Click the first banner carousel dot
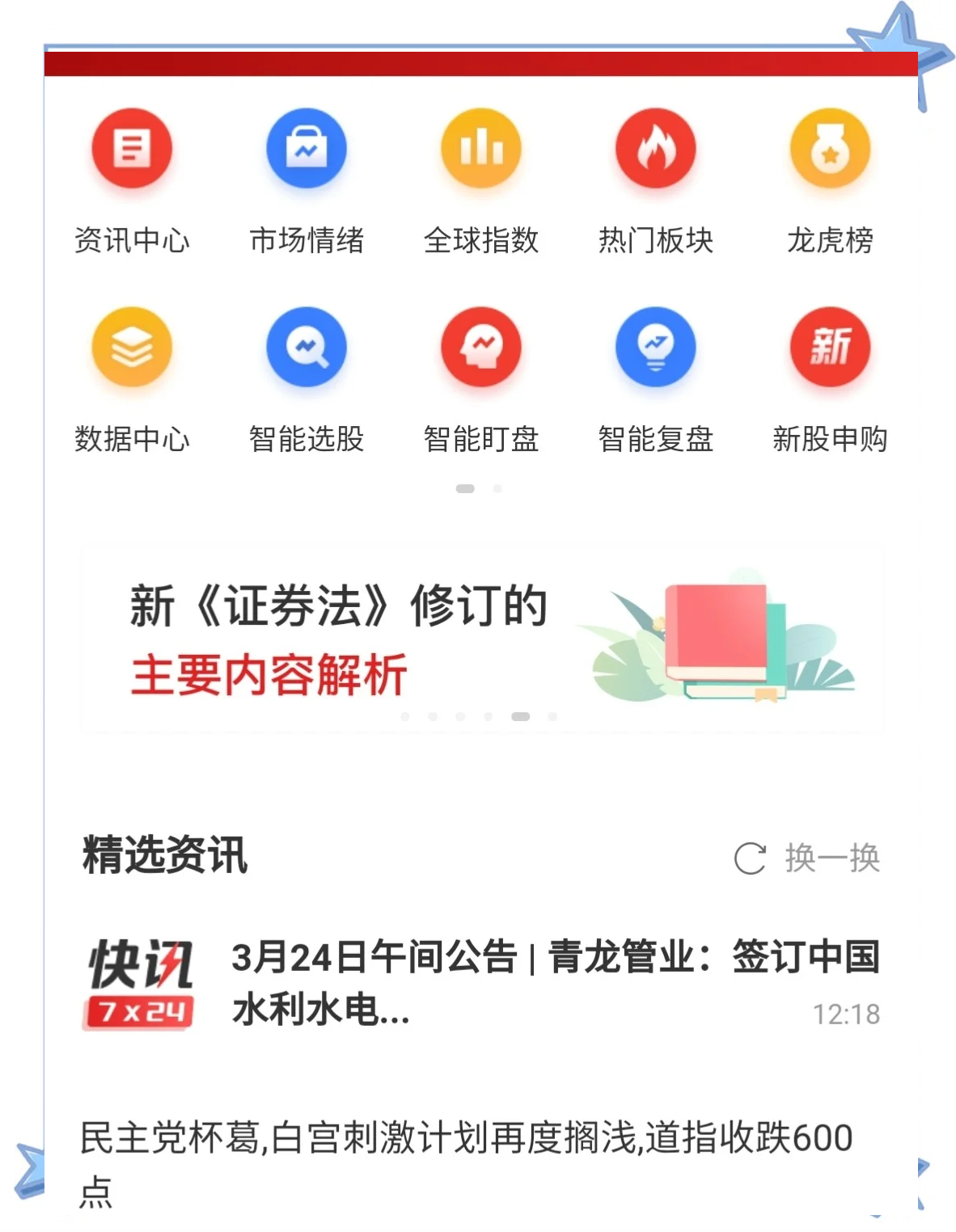This screenshot has width=956, height=1232. pyautogui.click(x=404, y=715)
